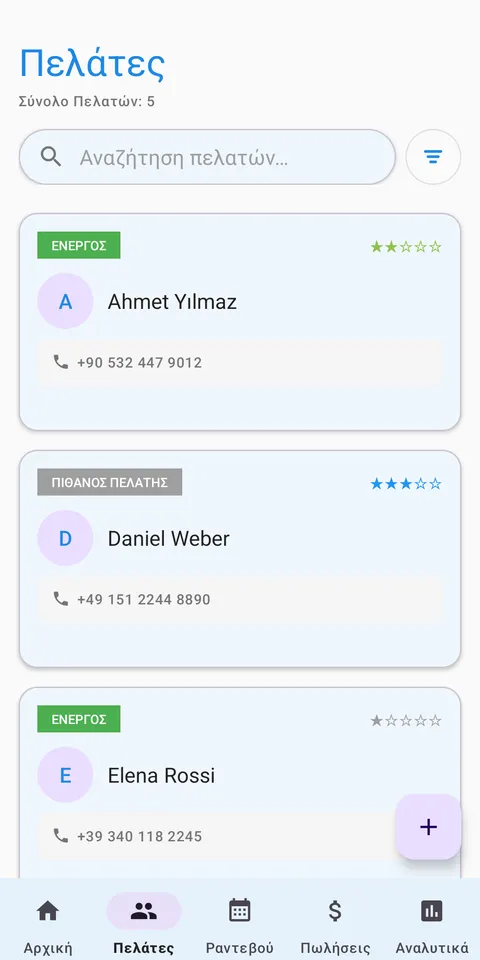Open Elena Rossi customer card
The width and height of the screenshot is (480, 960).
coord(240,784)
